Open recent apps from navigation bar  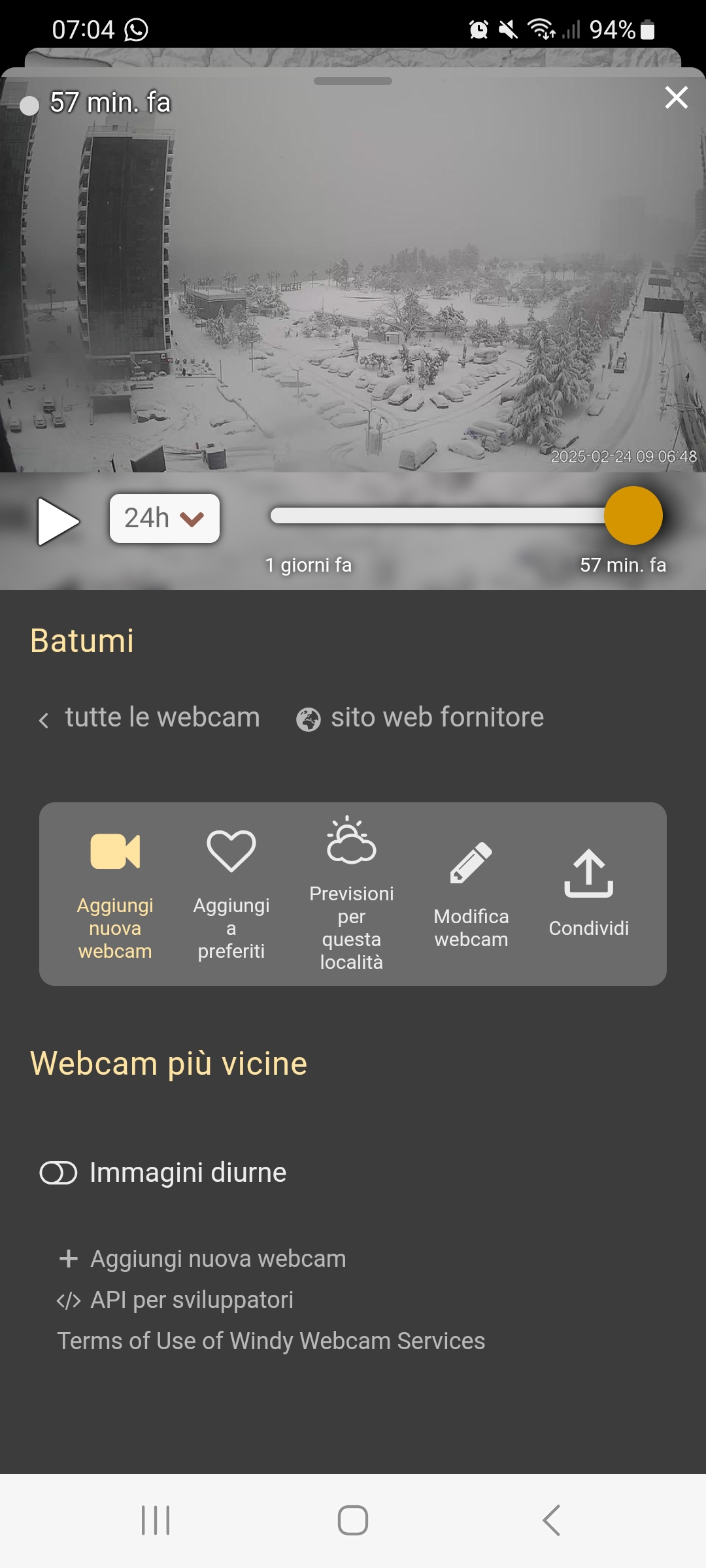156,1520
